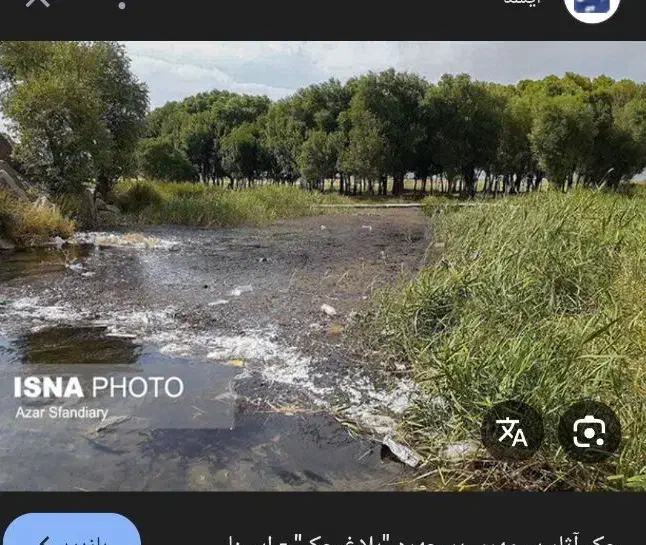646x545 pixels.
Task: Open the ISNA source site avatar
Action: click(591, 6)
